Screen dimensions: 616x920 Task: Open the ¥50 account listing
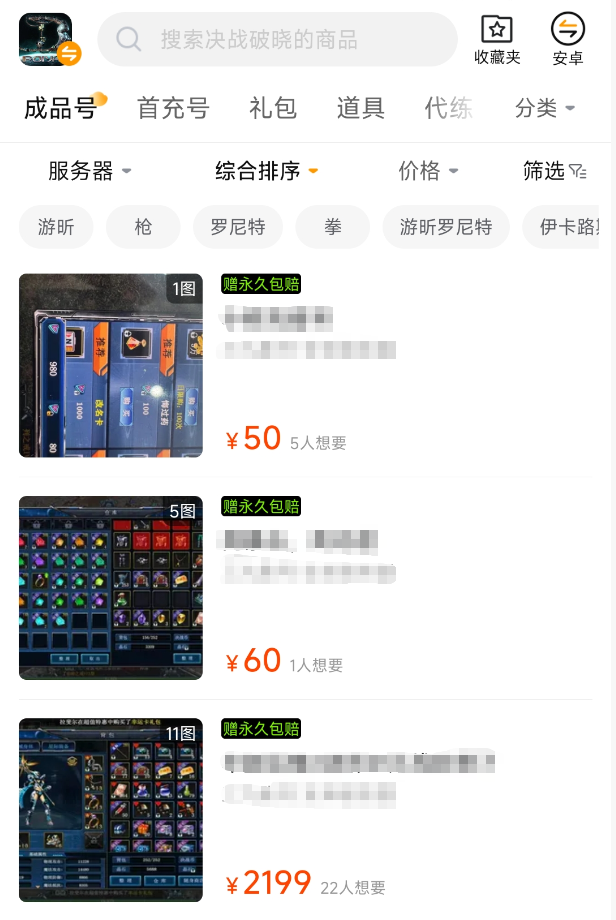click(308, 365)
